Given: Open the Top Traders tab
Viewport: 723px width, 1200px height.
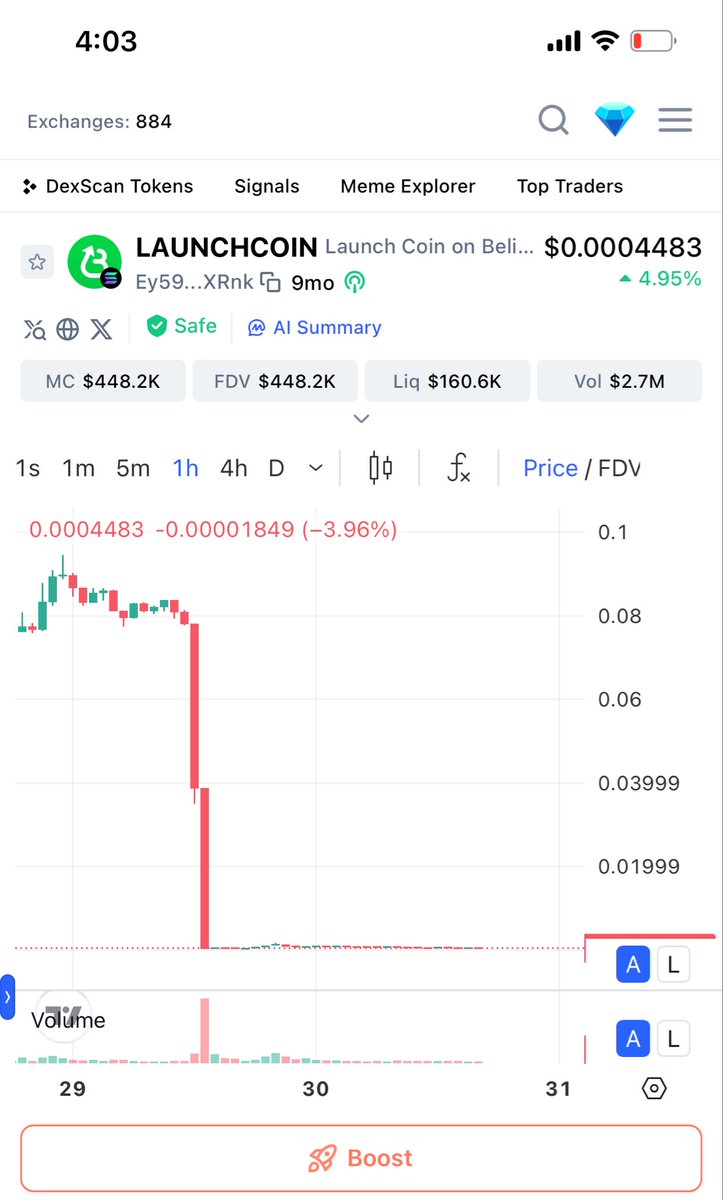Looking at the screenshot, I should click(x=570, y=186).
